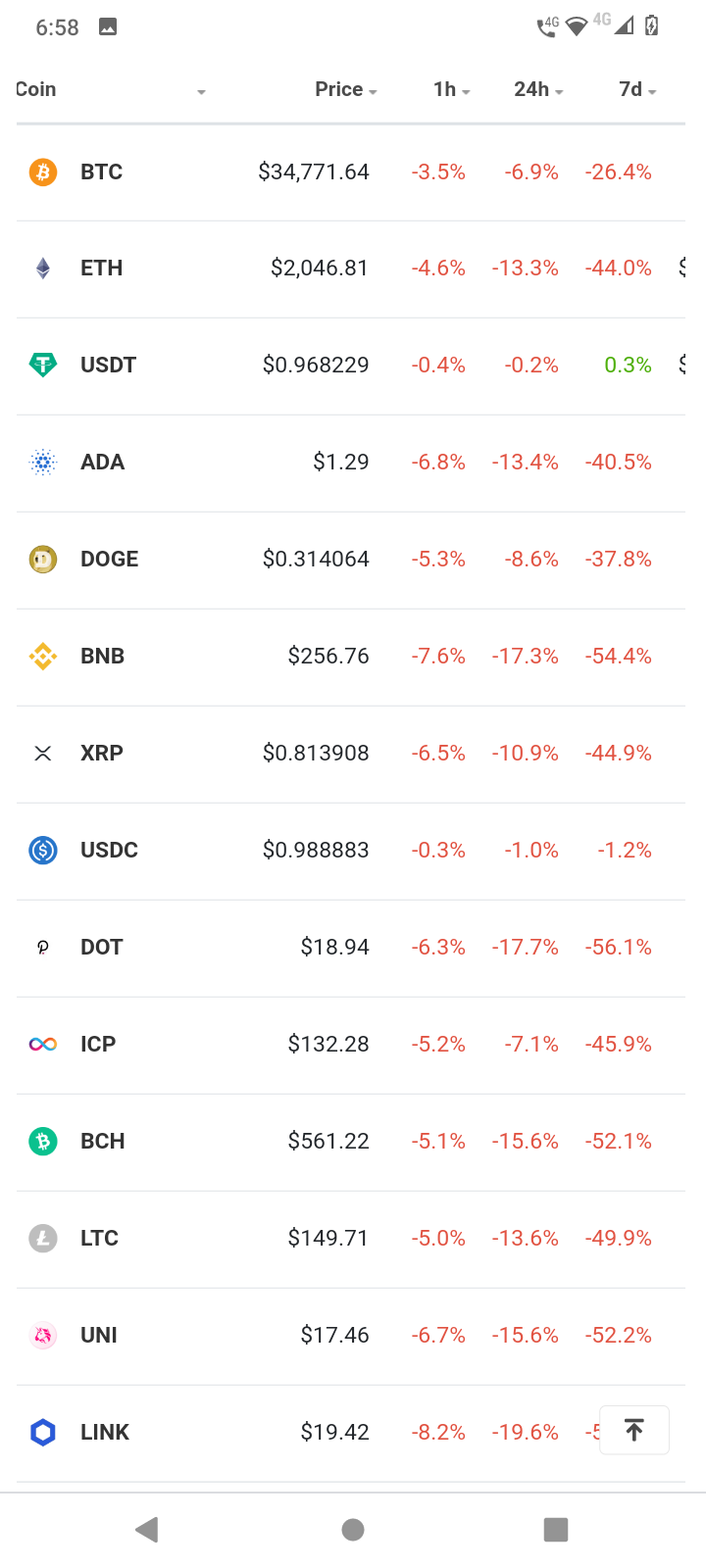This screenshot has width=706, height=1568.
Task: Open UNI coin details
Action: tap(351, 1336)
